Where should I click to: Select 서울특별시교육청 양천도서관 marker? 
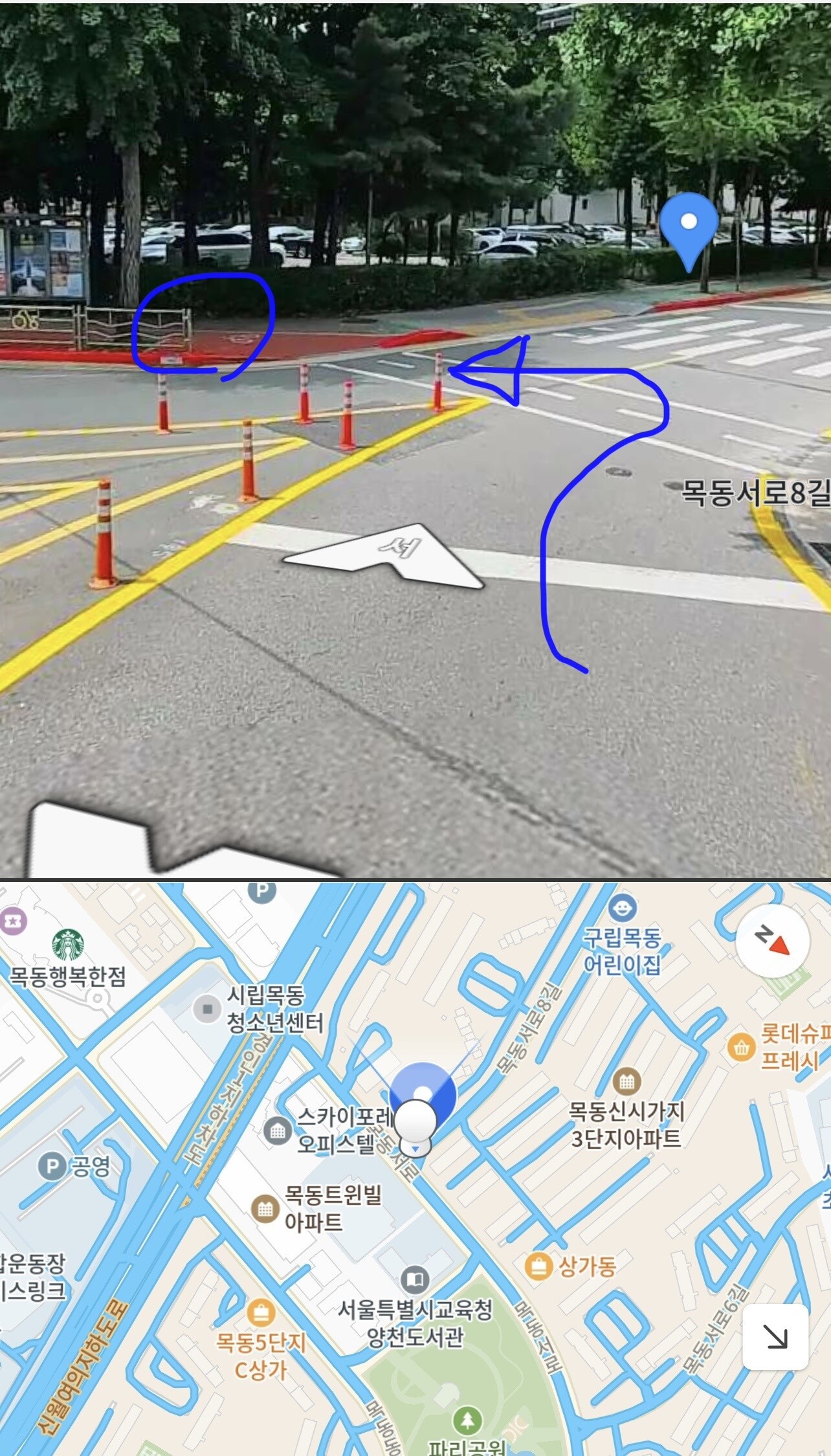415,1278
